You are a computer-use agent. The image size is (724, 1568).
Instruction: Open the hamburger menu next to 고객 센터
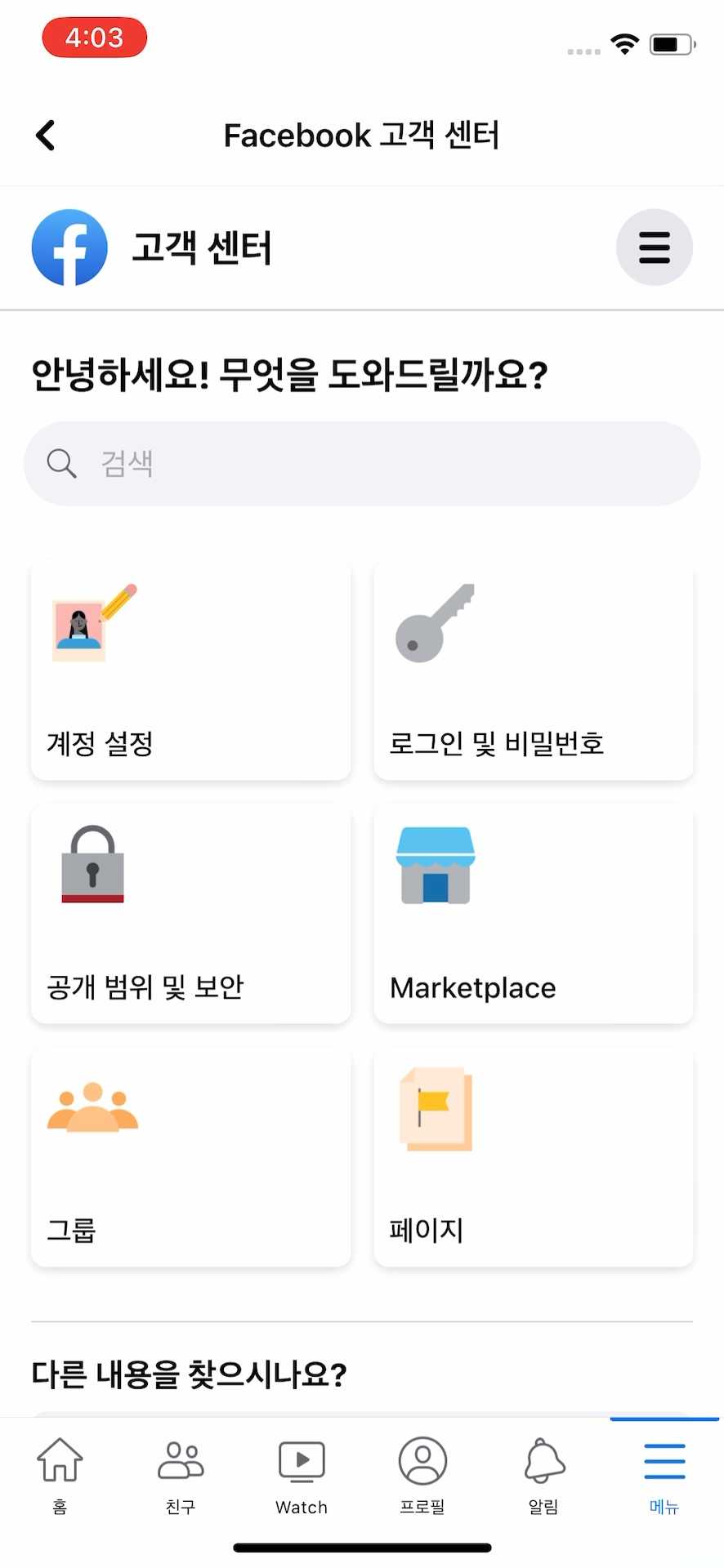coord(654,247)
